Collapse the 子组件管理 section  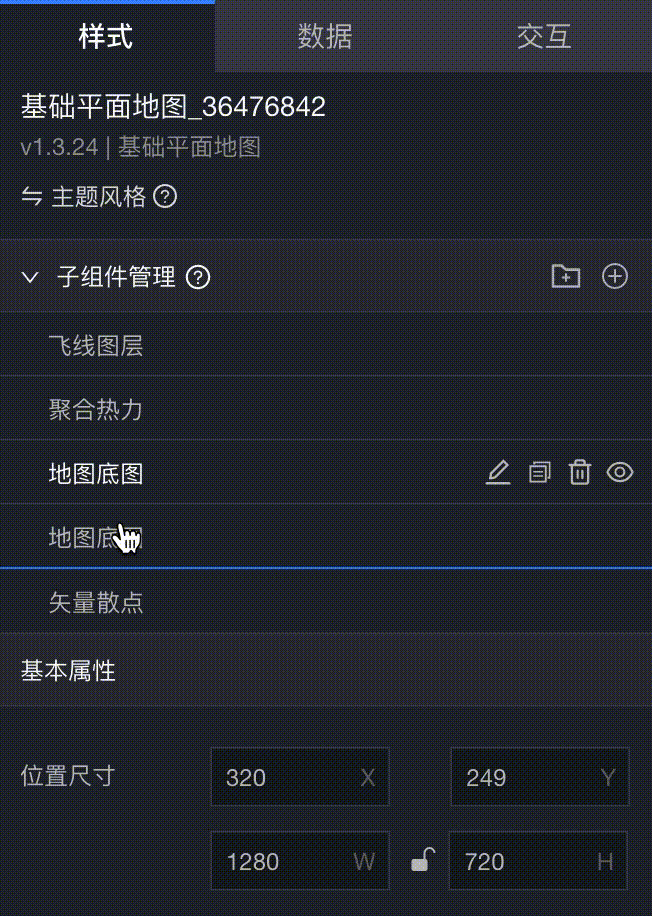point(30,277)
